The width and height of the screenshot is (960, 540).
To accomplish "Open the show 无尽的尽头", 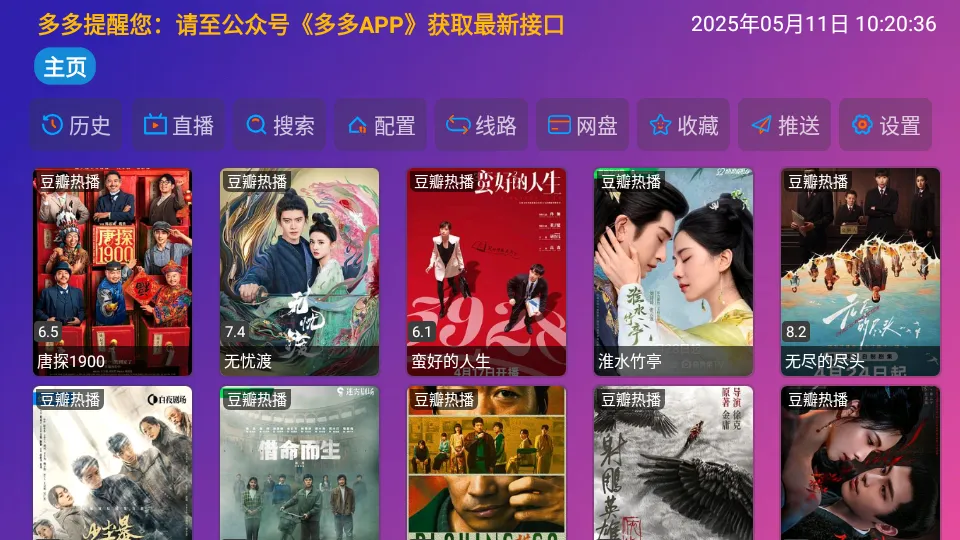I will 860,271.
